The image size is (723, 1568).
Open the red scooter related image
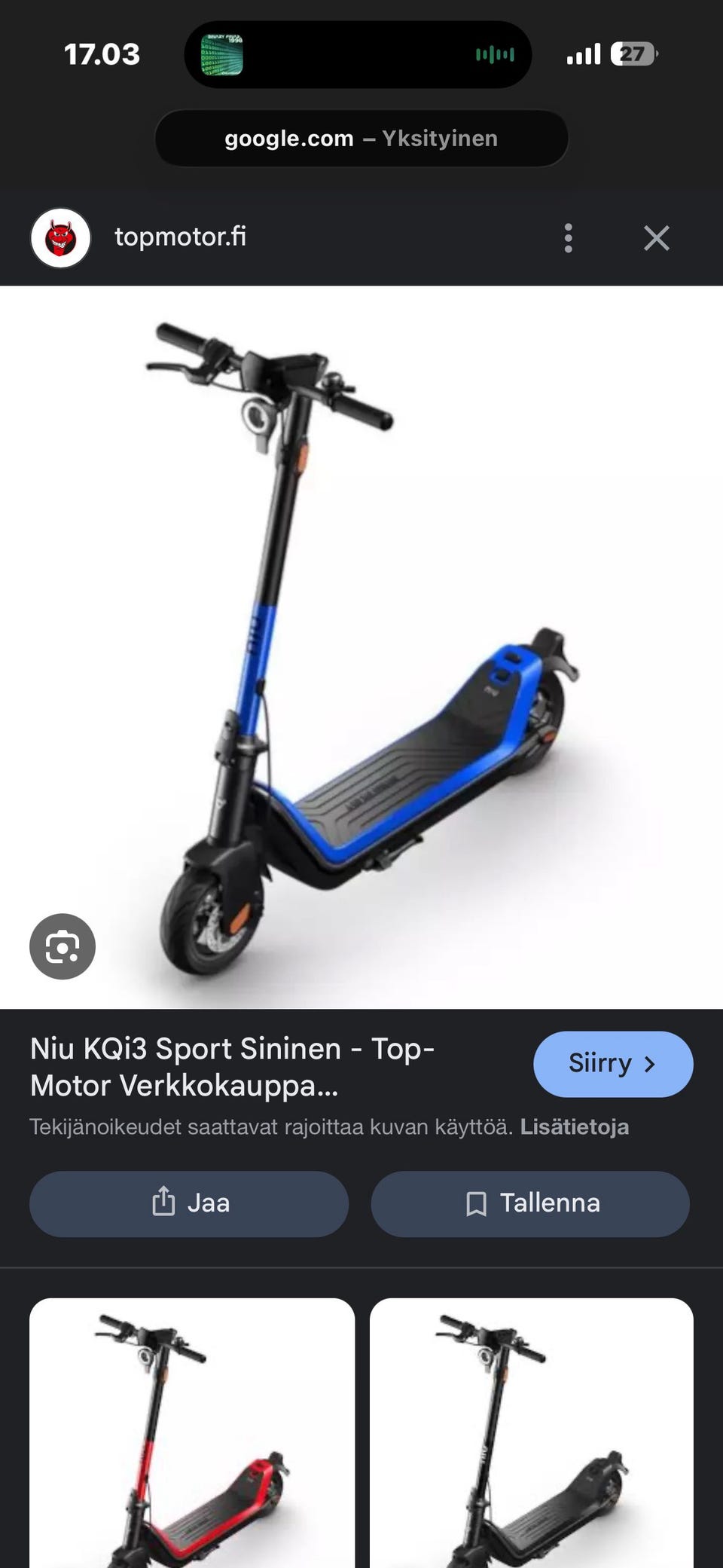tap(192, 1432)
